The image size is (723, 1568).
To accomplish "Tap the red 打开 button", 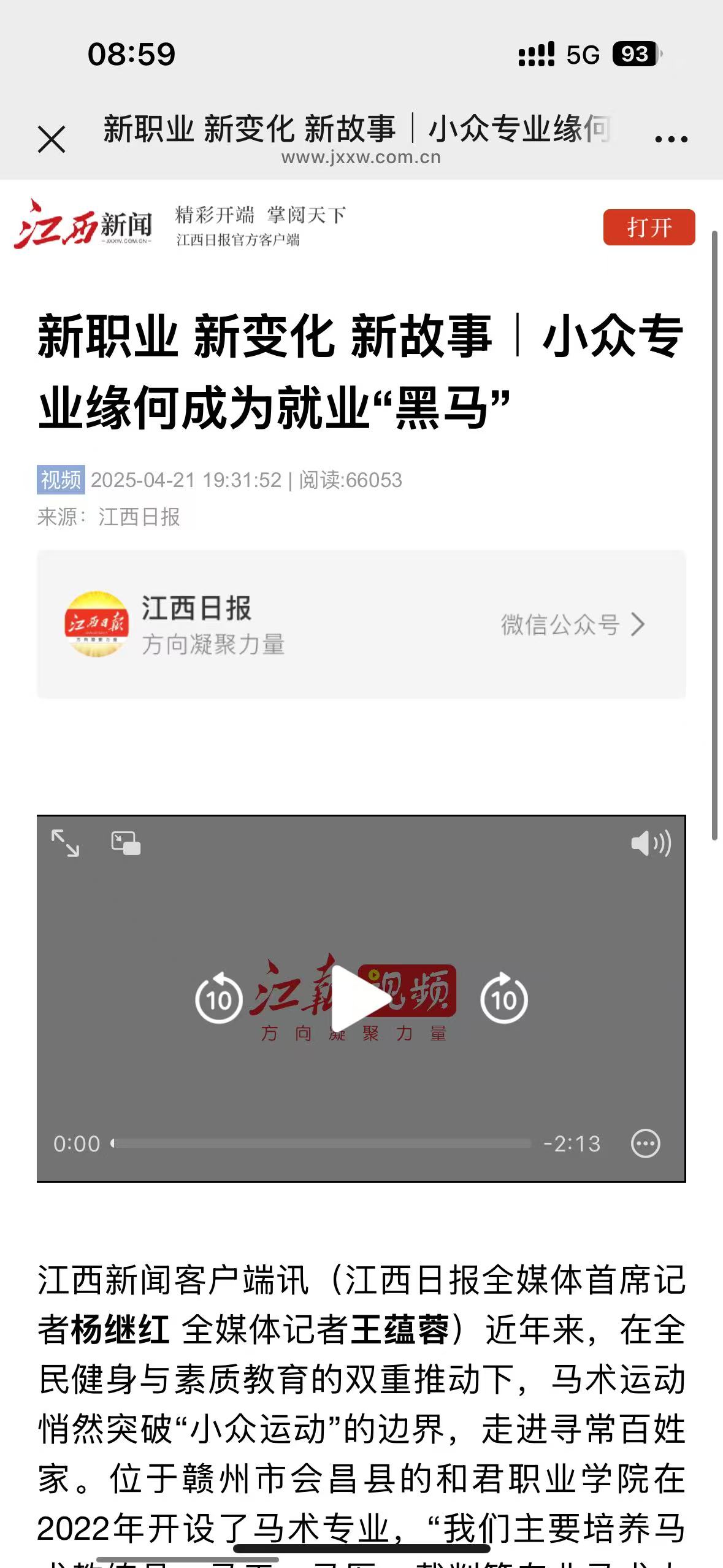I will point(649,227).
